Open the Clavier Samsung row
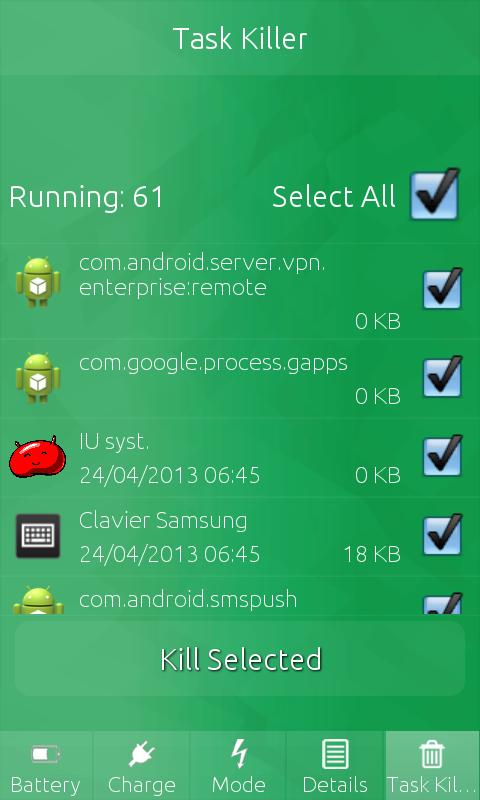 pyautogui.click(x=240, y=537)
